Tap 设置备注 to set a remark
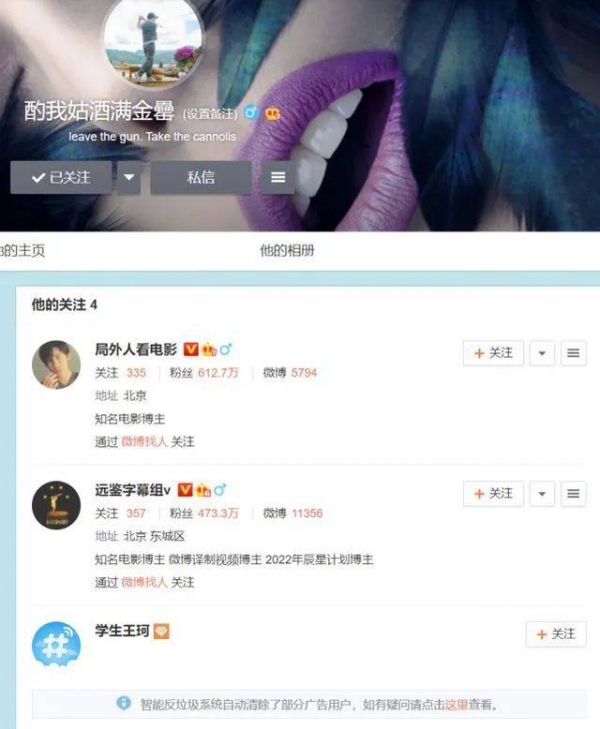Screen dimensions: 600x729 [x=210, y=114]
